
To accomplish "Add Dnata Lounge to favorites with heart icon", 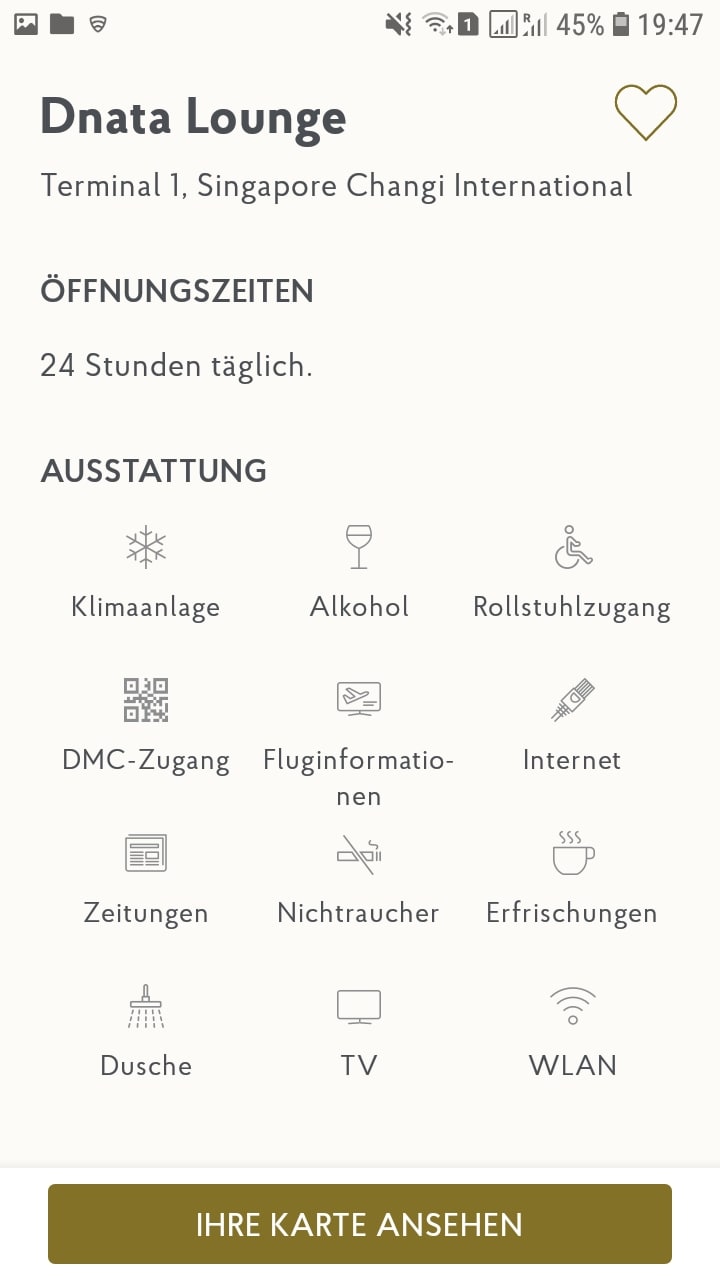I will (645, 113).
